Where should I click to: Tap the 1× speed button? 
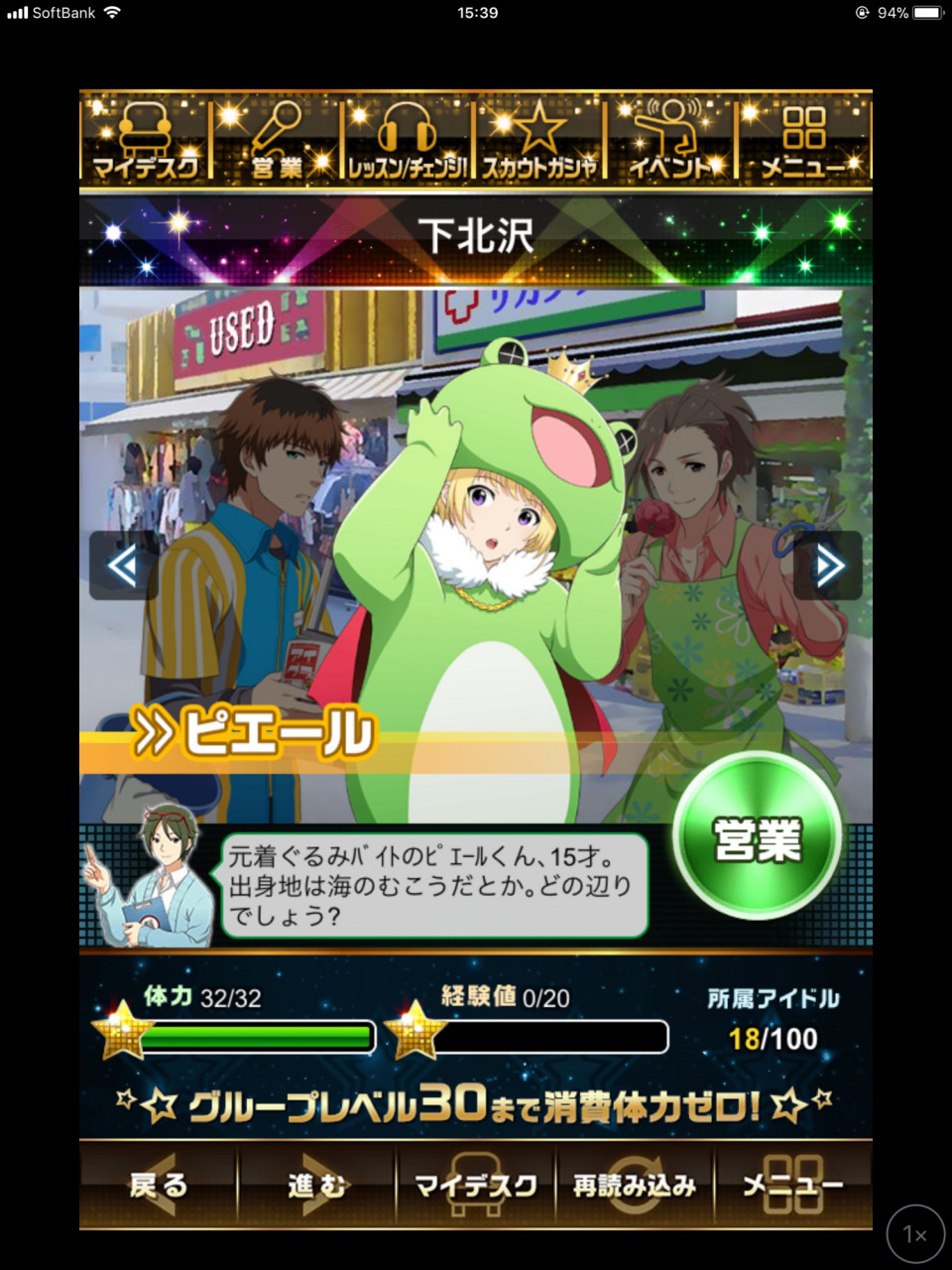tap(915, 1234)
